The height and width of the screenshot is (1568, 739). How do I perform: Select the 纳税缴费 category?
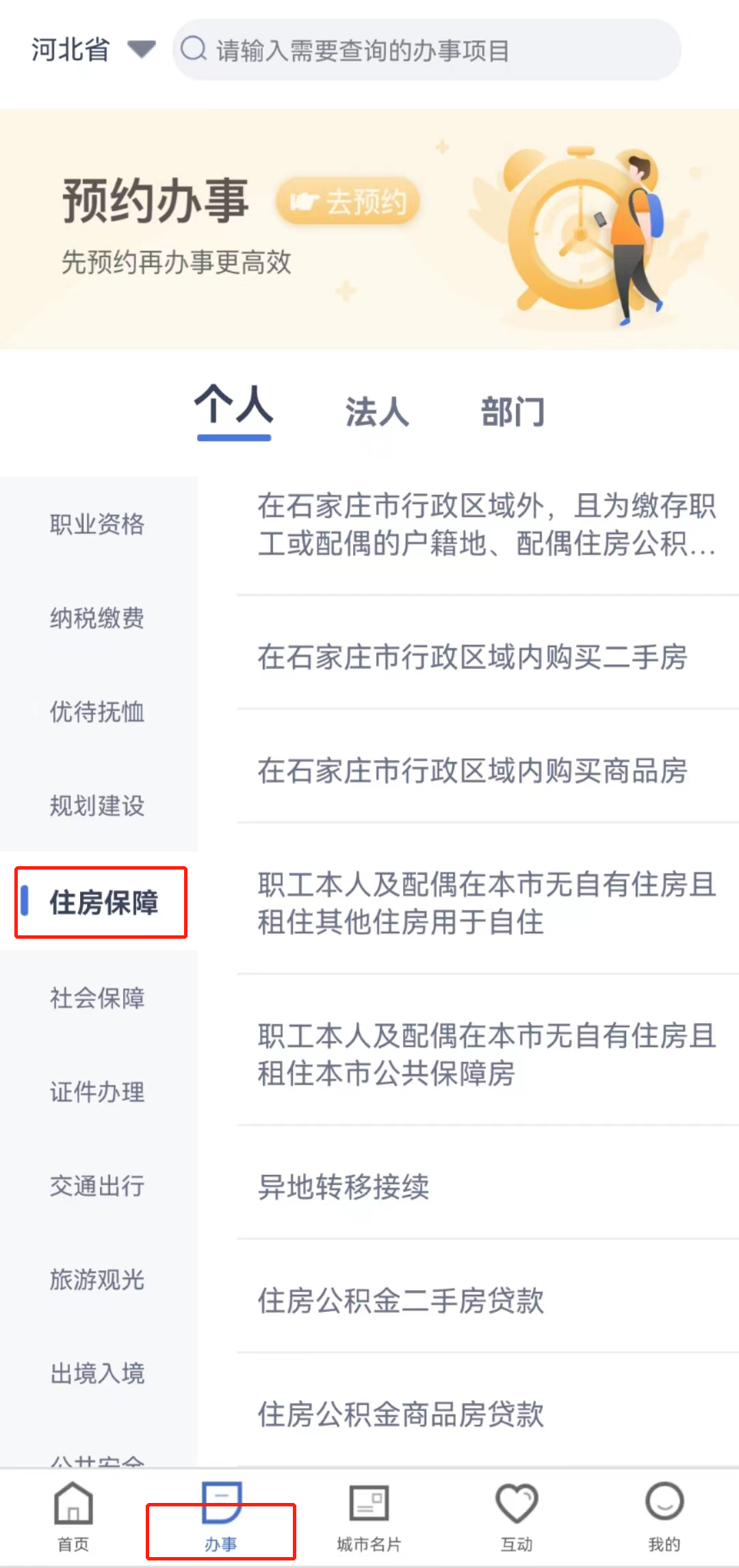97,618
